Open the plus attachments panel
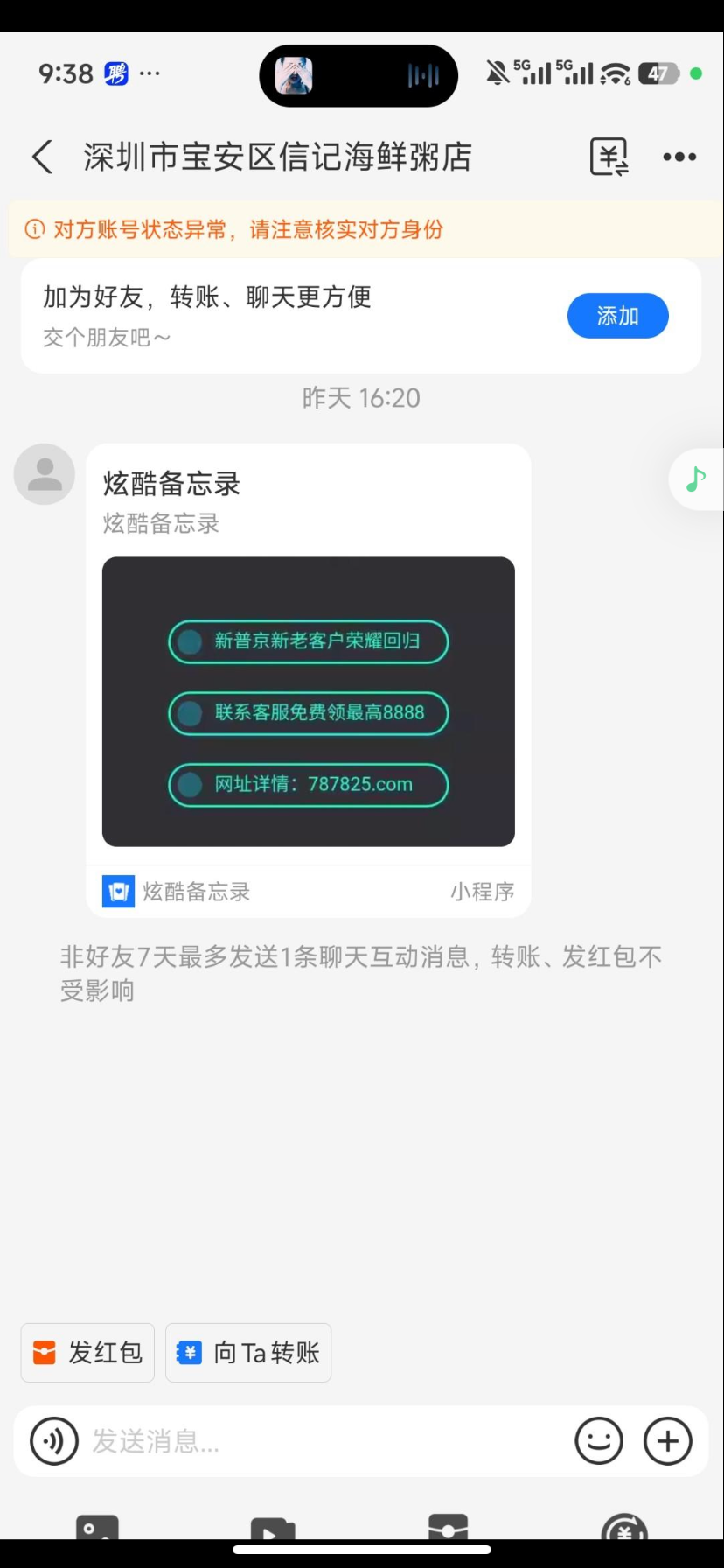The width and height of the screenshot is (724, 1568). [668, 1441]
